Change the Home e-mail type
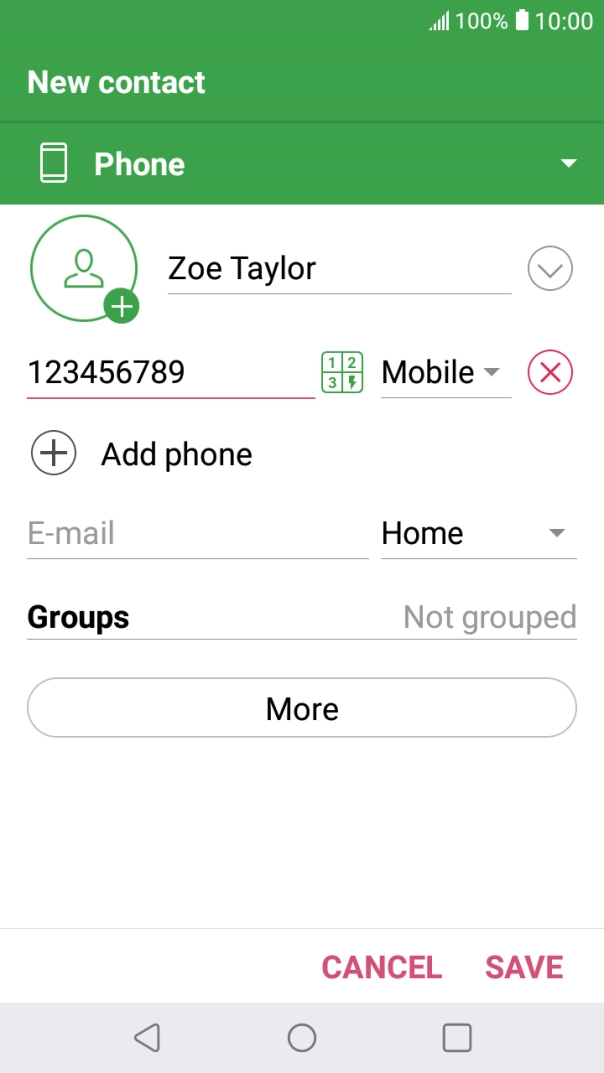Viewport: 604px width, 1073px height. click(478, 534)
